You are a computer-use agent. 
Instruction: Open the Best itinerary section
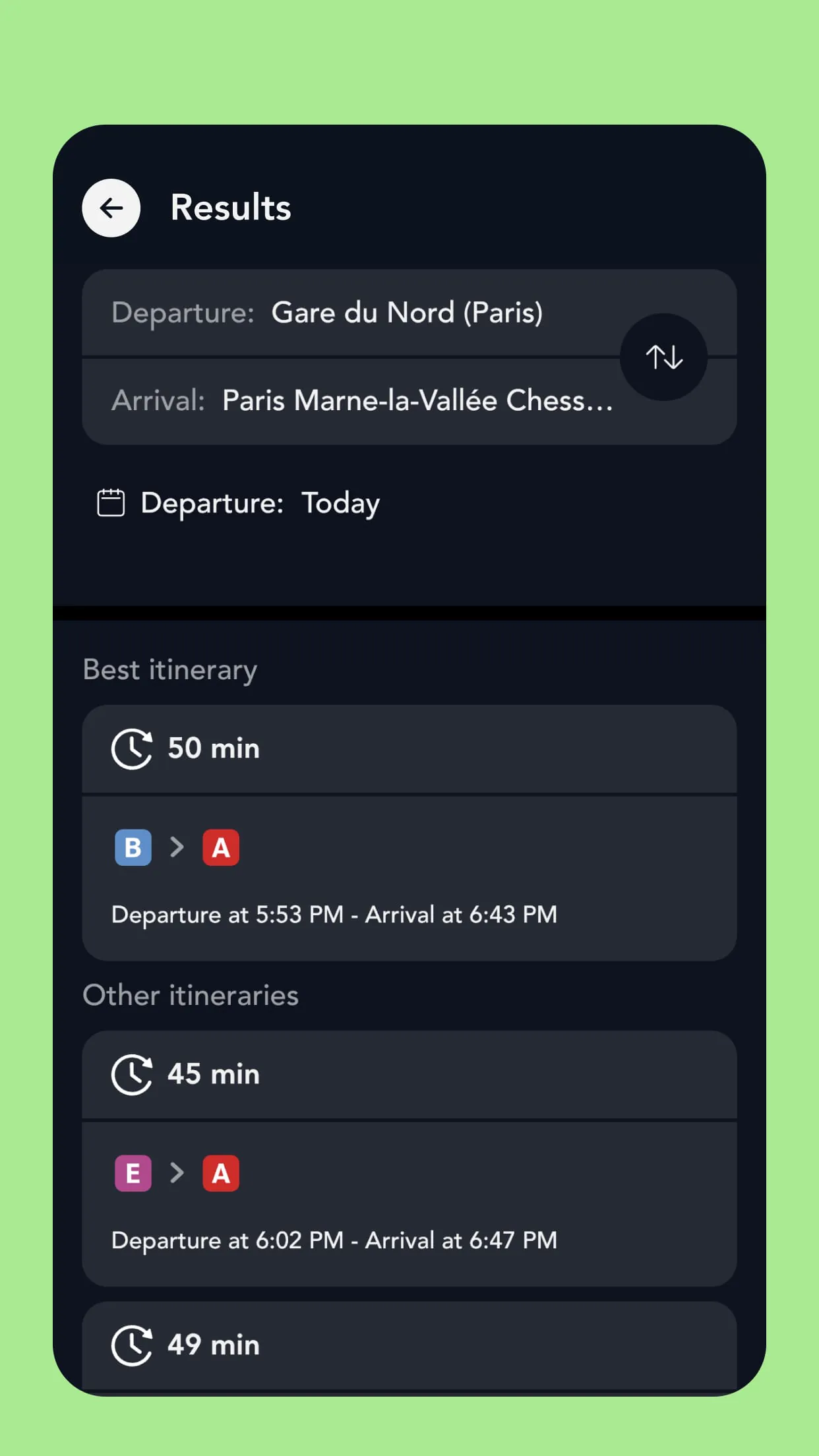(169, 669)
